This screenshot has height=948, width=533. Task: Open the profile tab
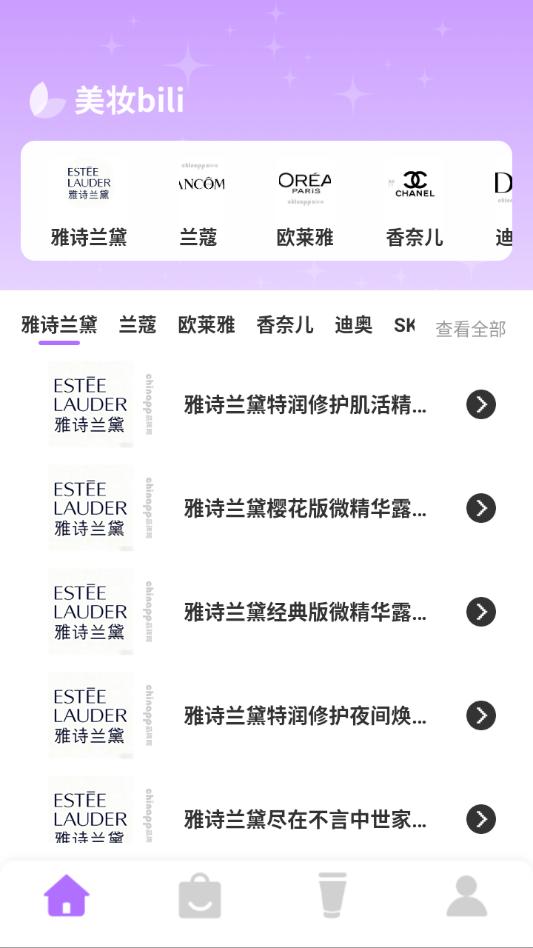click(467, 896)
